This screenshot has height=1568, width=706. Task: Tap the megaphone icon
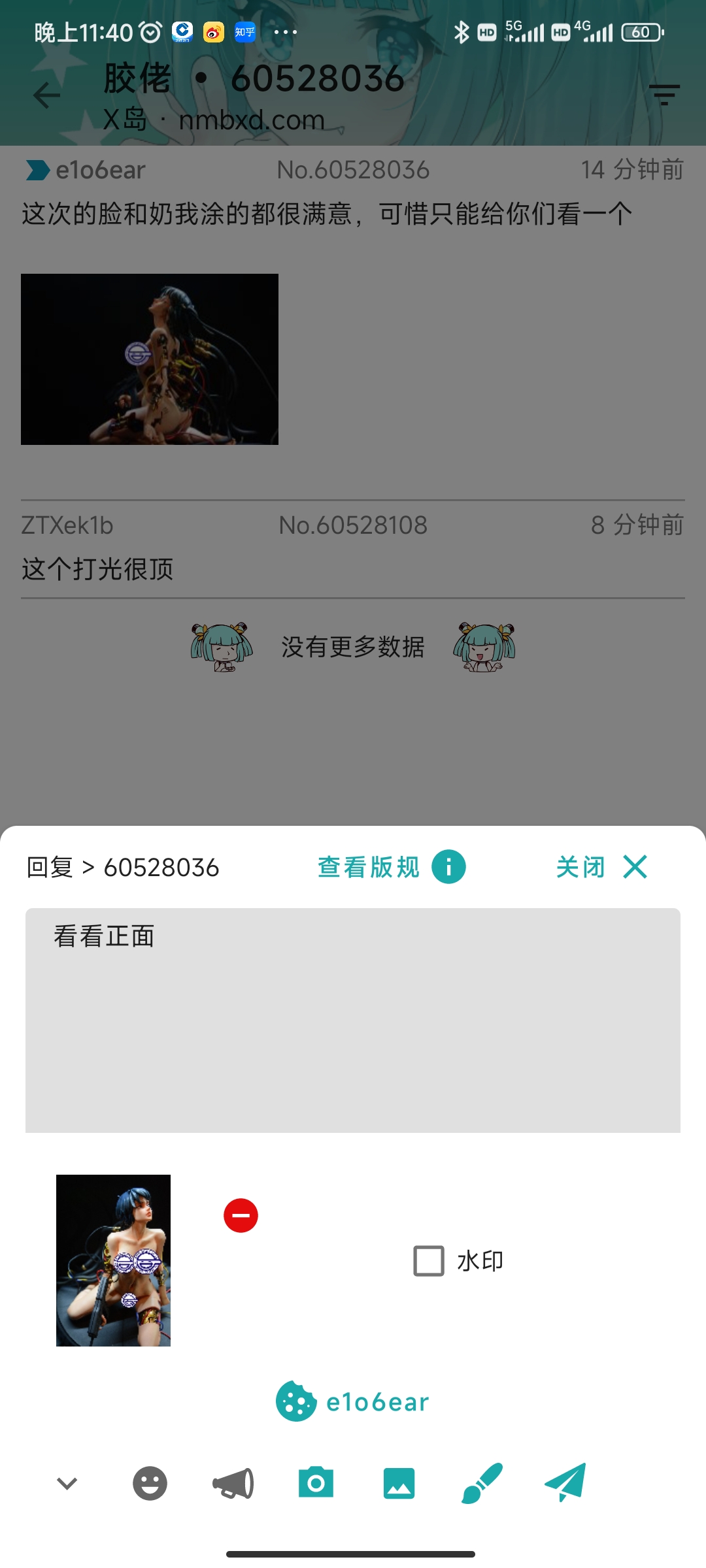pos(233,1483)
